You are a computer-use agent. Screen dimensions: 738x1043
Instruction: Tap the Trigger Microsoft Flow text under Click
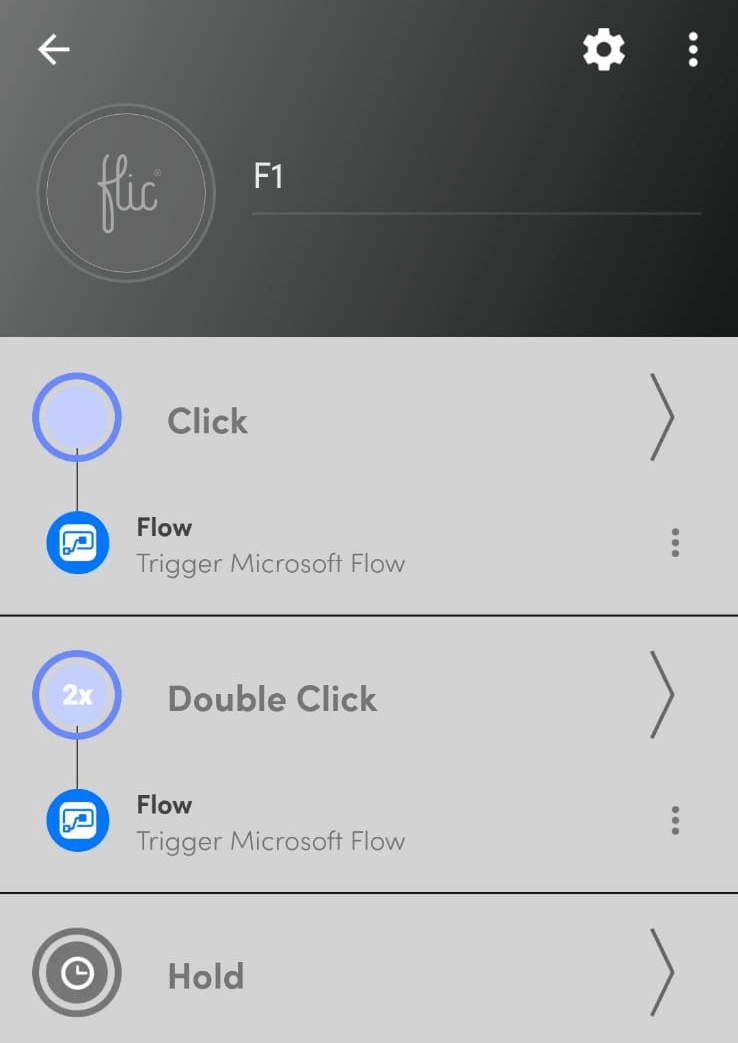[x=270, y=562]
